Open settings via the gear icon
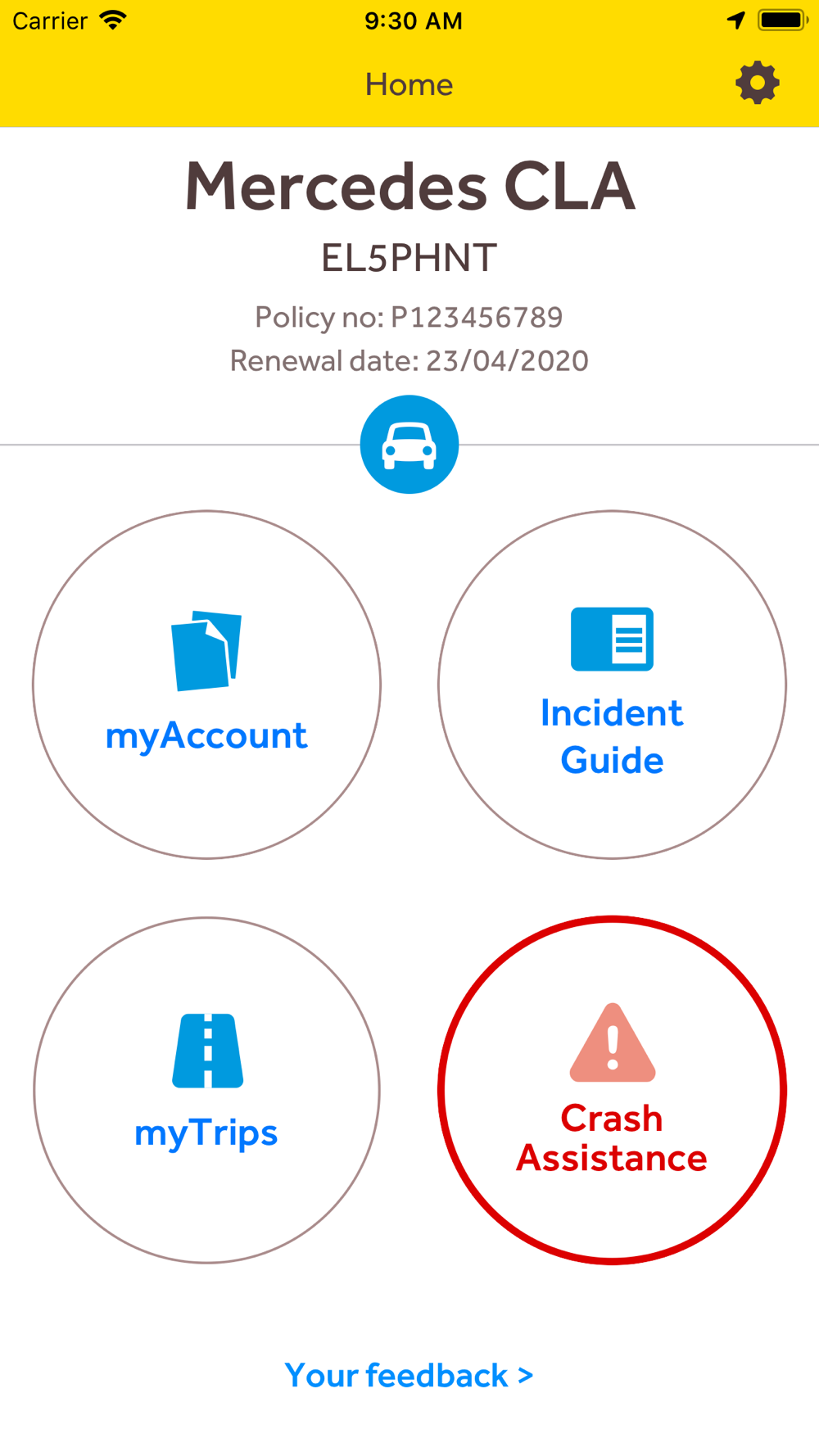 [x=757, y=83]
